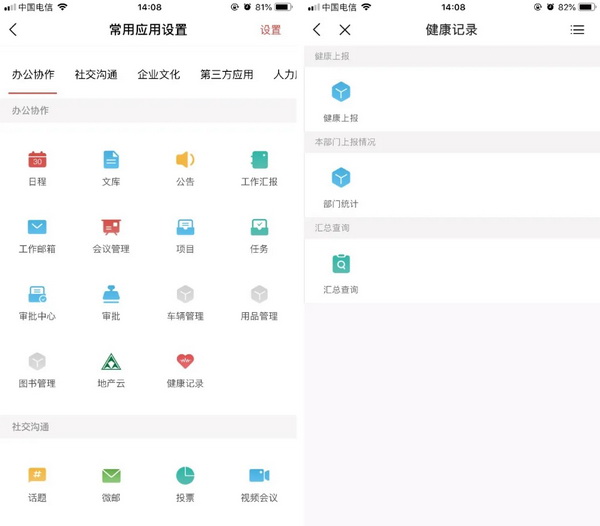Open 汇总查询 summary query
Image resolution: width=600 pixels, height=526 pixels.
coord(341,272)
